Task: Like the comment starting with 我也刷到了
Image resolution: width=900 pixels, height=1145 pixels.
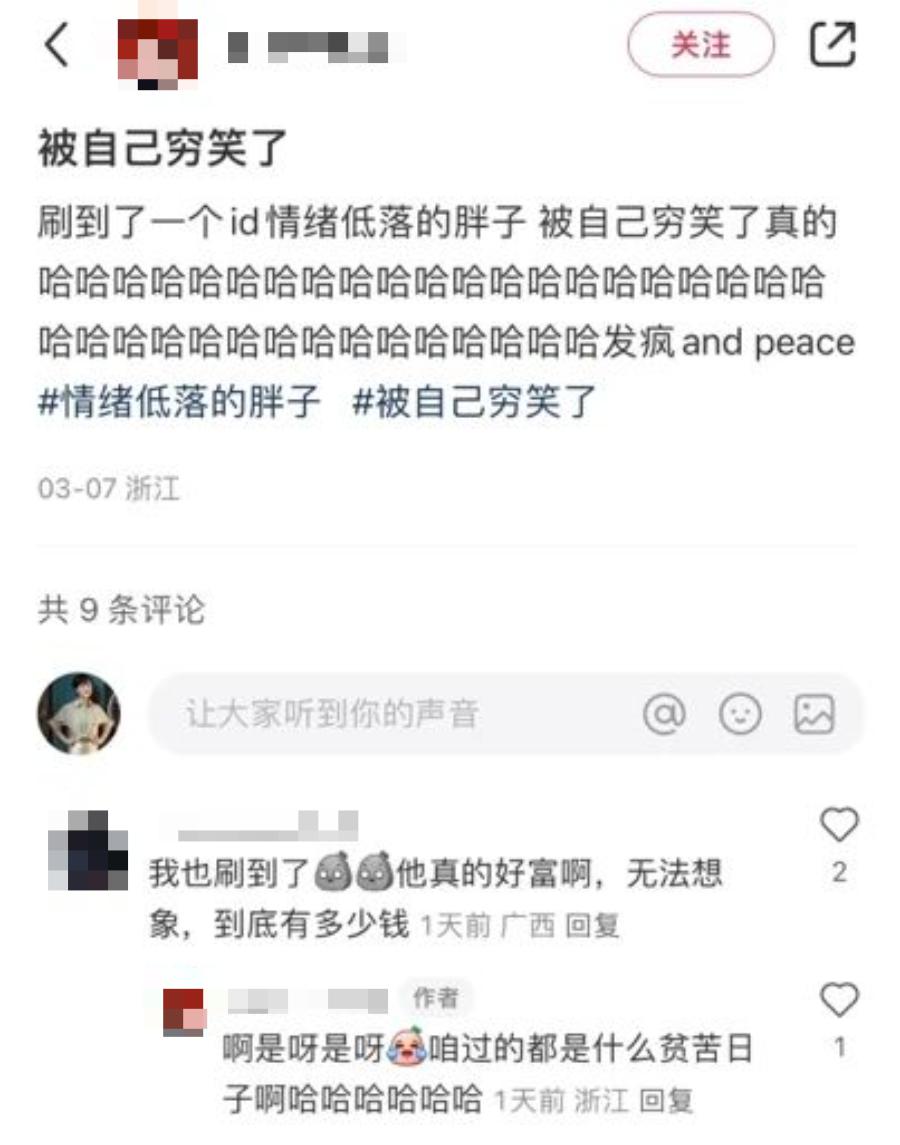Action: click(839, 826)
